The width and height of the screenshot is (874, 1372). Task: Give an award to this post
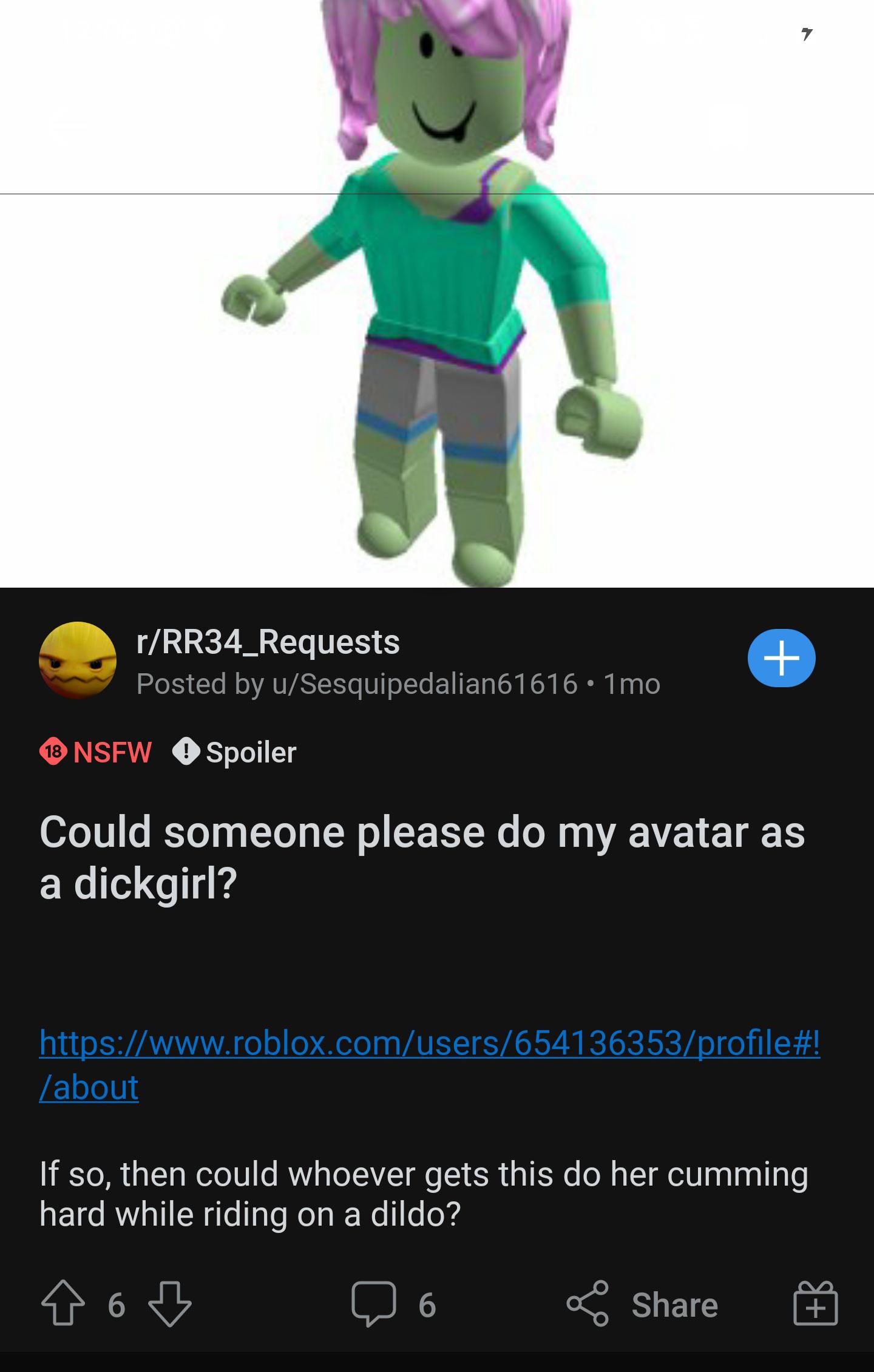(815, 1304)
